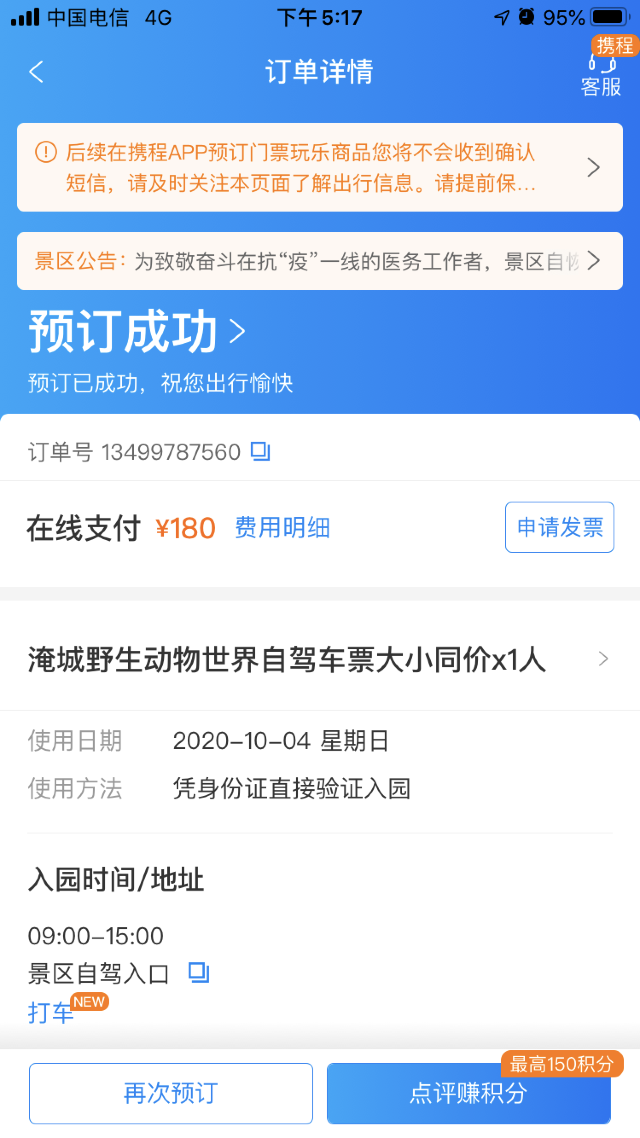Open the 淹城野生动物世界 ticket details
The width and height of the screenshot is (640, 1138).
point(320,660)
